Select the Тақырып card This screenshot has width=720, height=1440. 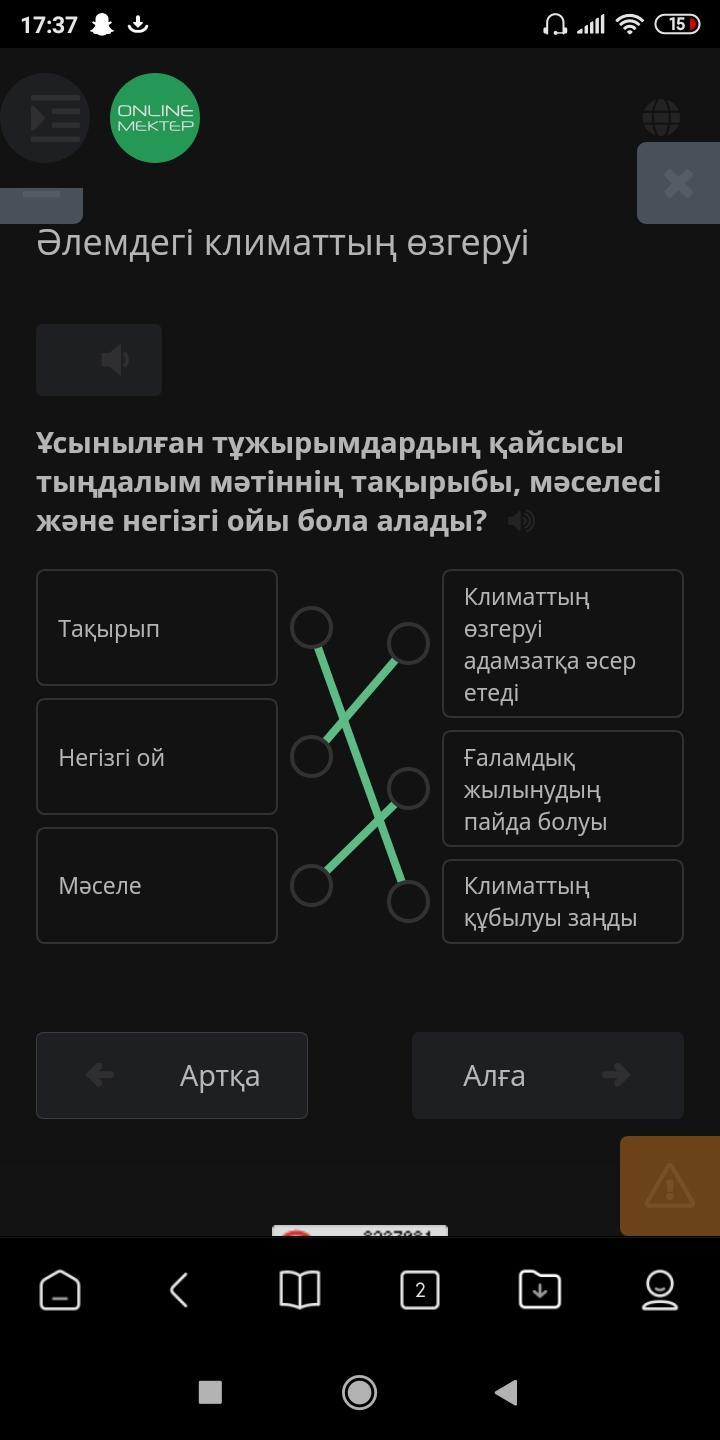[157, 628]
